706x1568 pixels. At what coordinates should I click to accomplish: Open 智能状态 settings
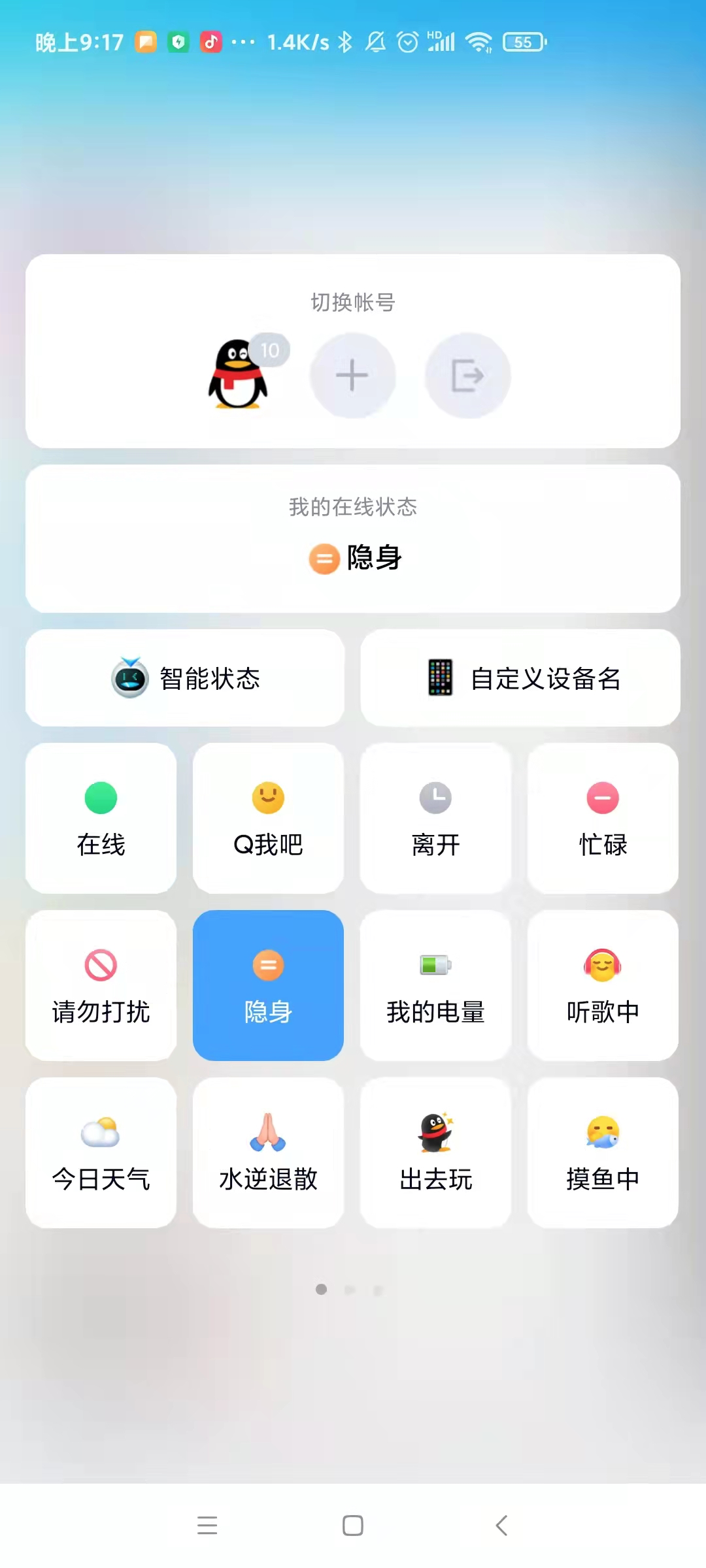185,678
